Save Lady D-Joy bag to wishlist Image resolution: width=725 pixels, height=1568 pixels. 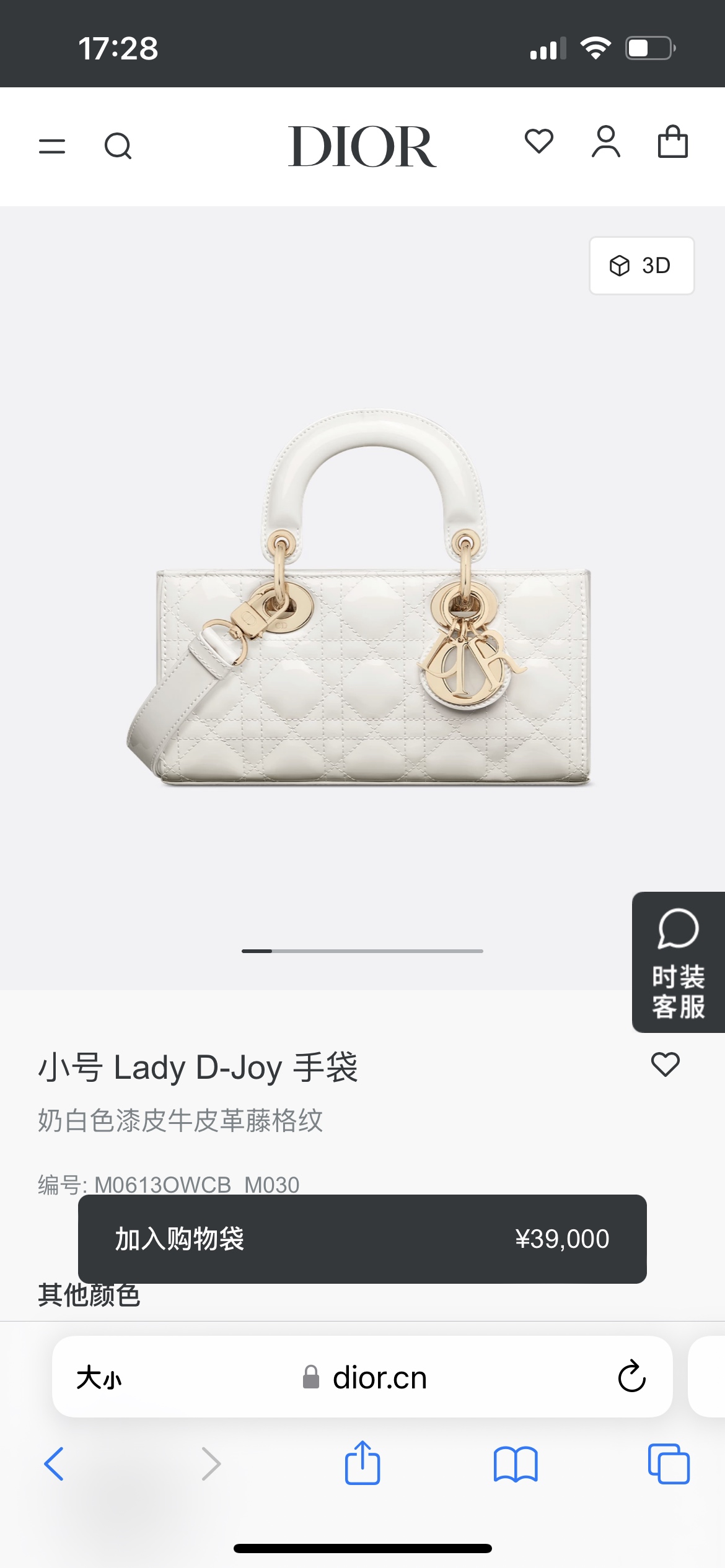[666, 1065]
